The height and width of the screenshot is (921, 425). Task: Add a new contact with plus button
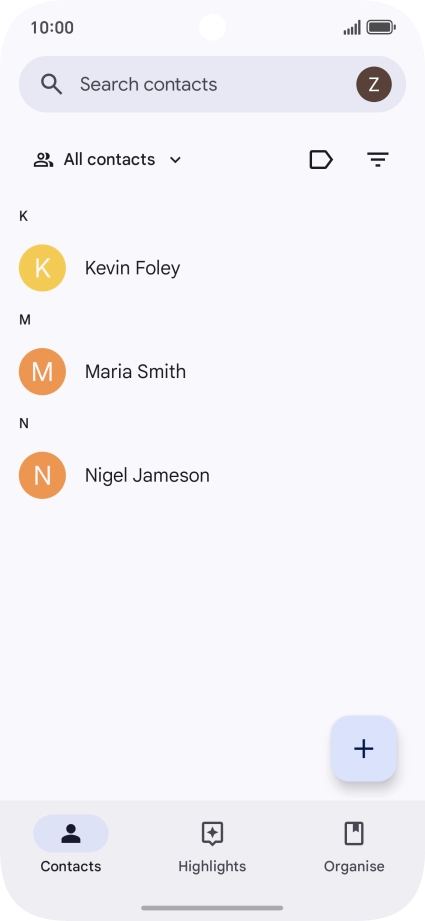click(364, 748)
